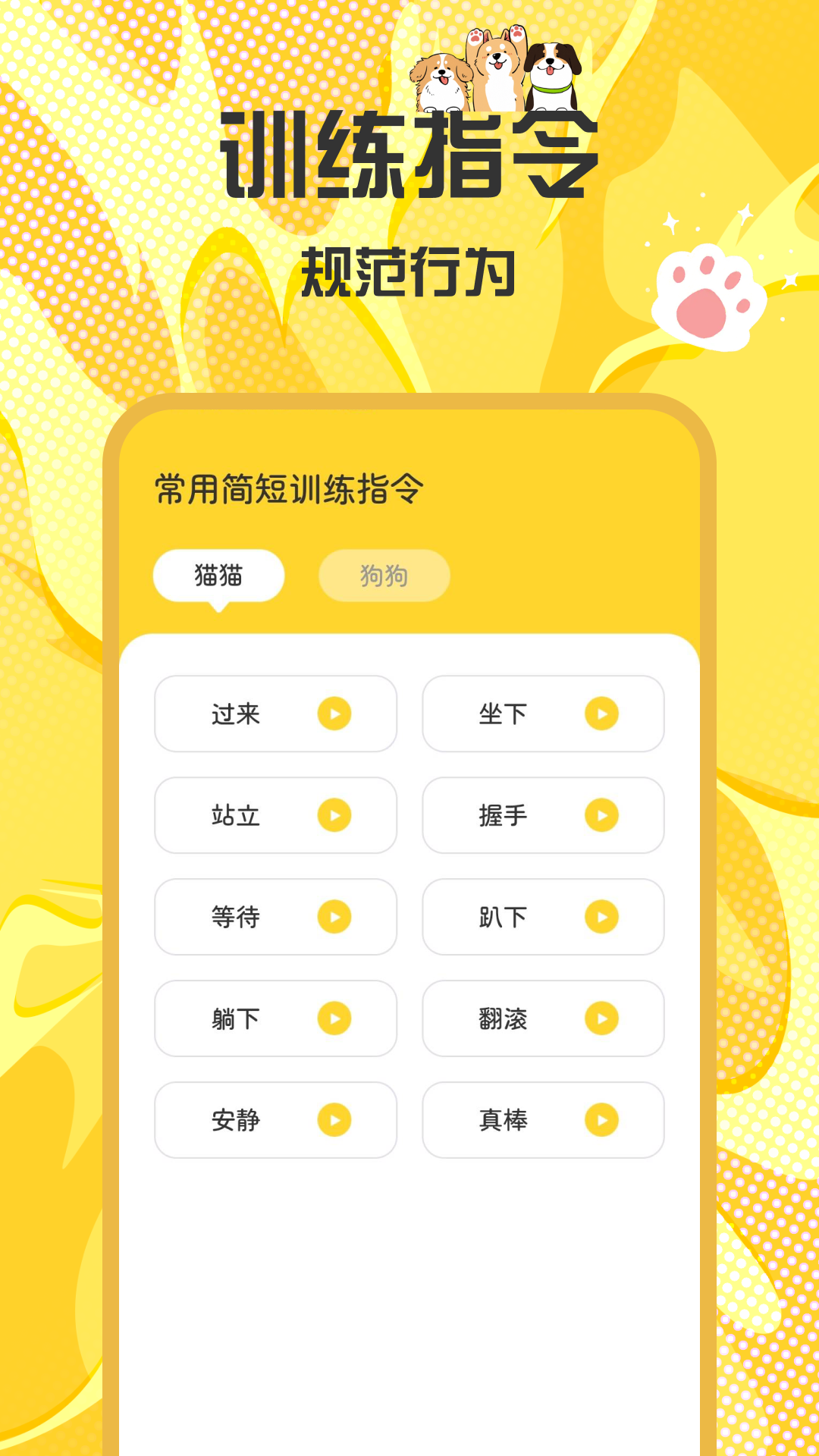Tap the 安静 command row

[x=275, y=1120]
